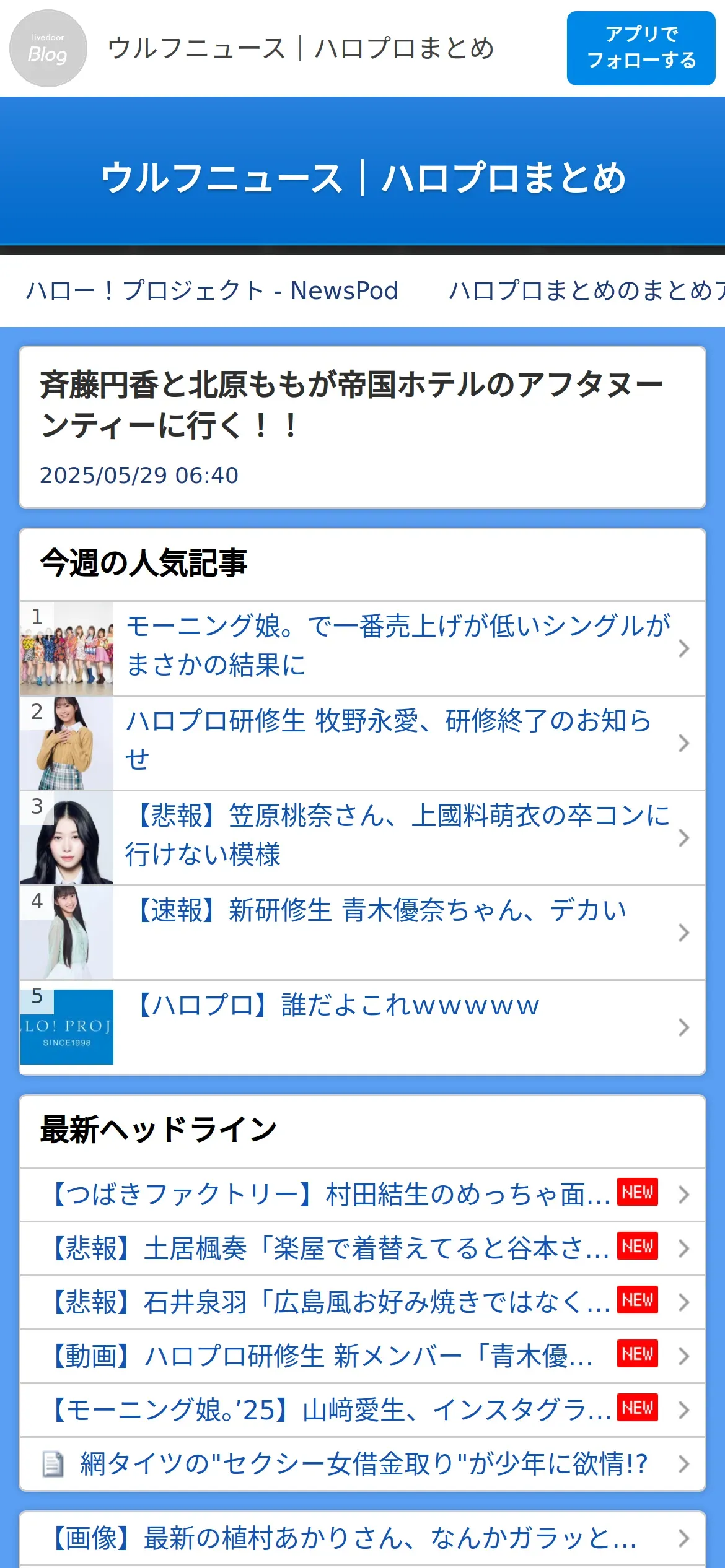Open つばきファクトリー 村田結生 headline
This screenshot has width=725, height=1568.
tap(332, 1195)
